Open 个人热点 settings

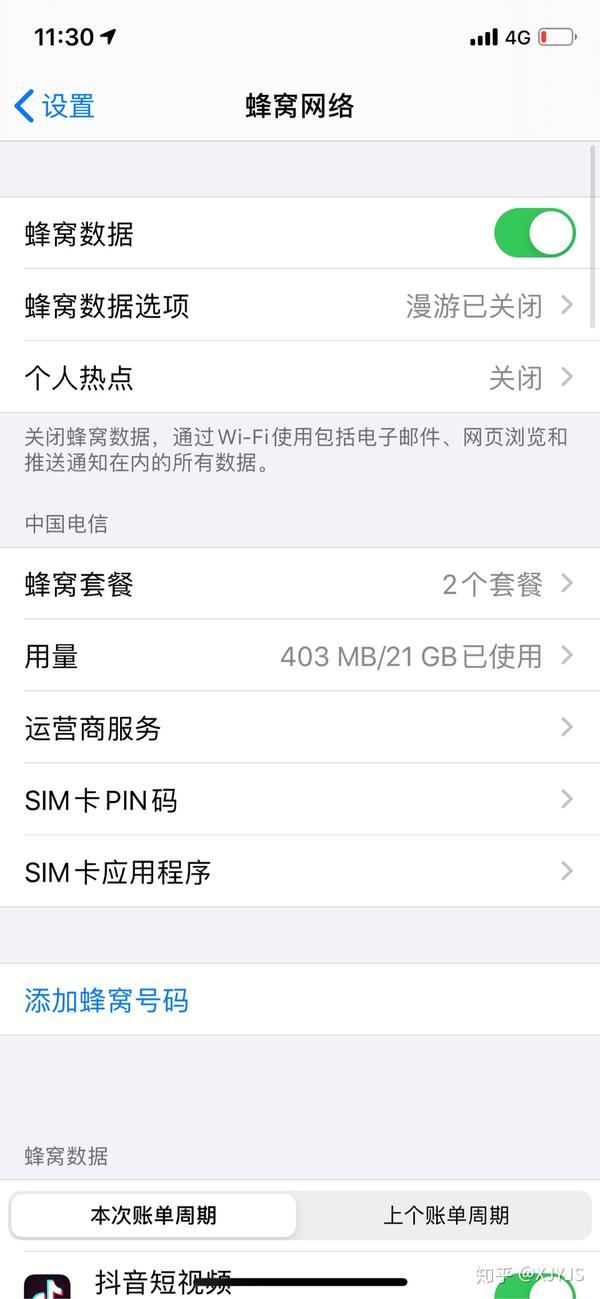pos(300,378)
